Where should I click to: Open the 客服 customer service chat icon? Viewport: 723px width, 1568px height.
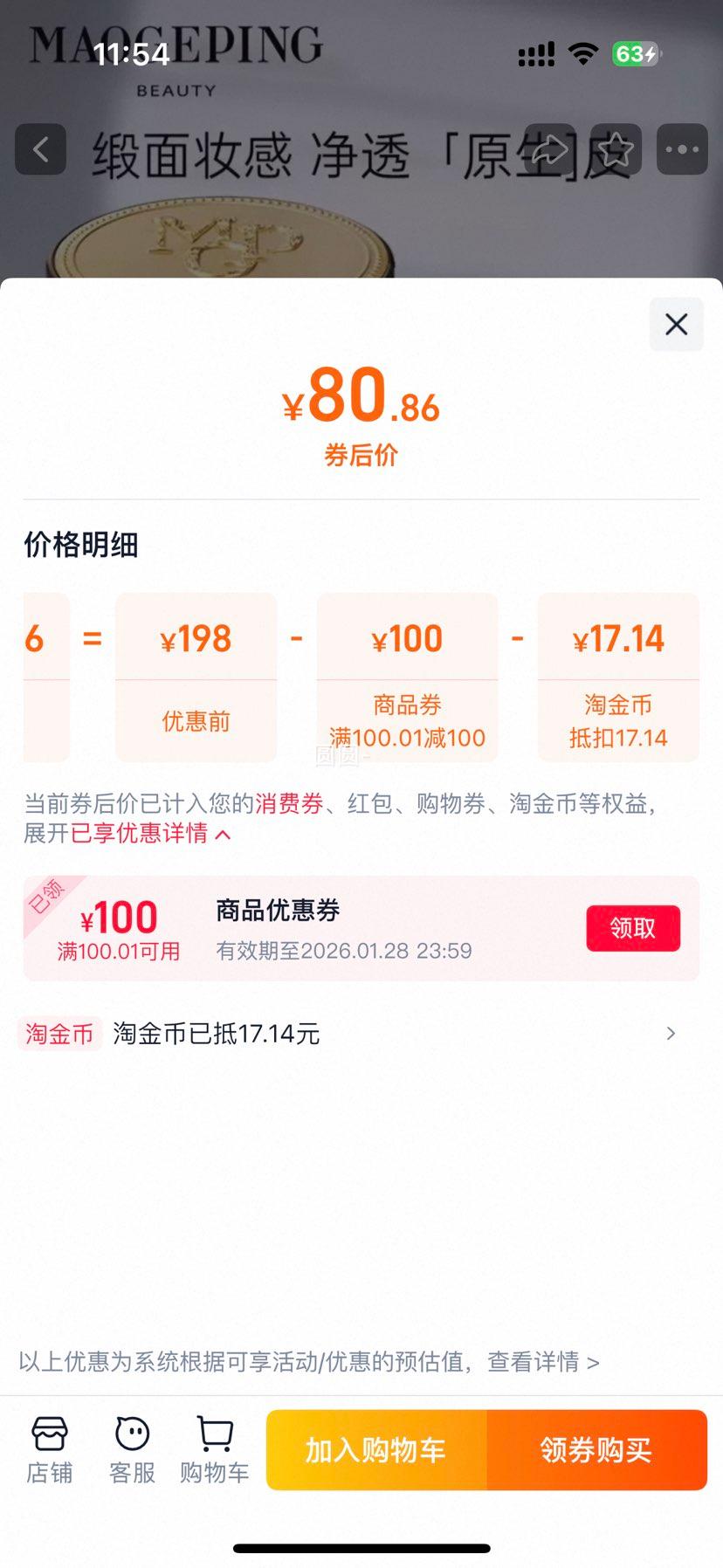pos(131,1448)
